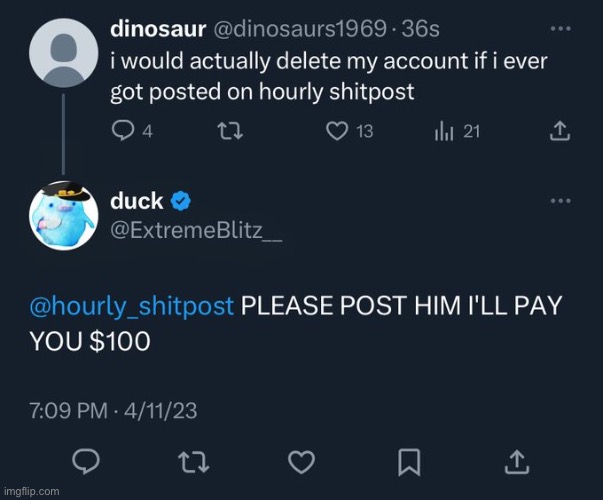Image resolution: width=603 pixels, height=500 pixels.
Task: Share duck's tweet
Action: click(x=516, y=460)
